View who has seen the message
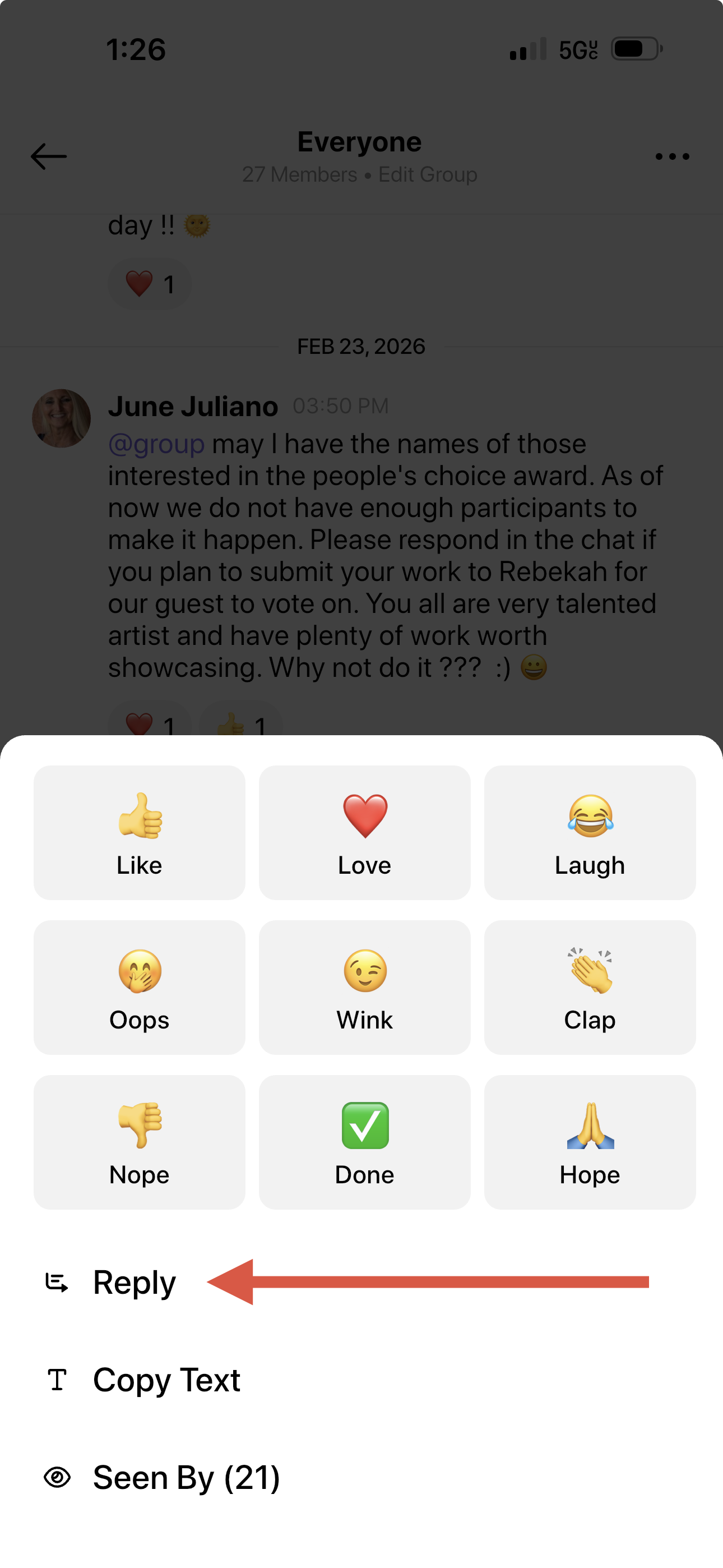 tap(361, 1477)
